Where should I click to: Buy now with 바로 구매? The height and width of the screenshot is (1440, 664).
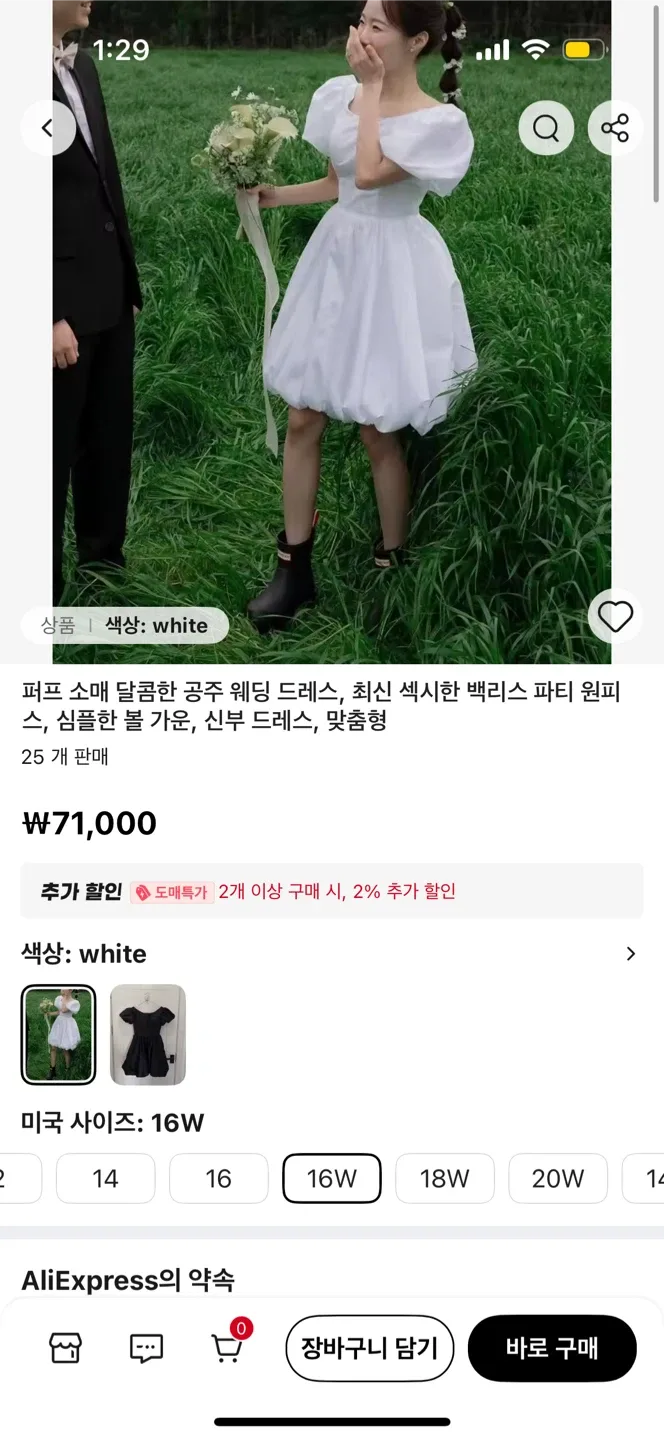click(x=552, y=1349)
